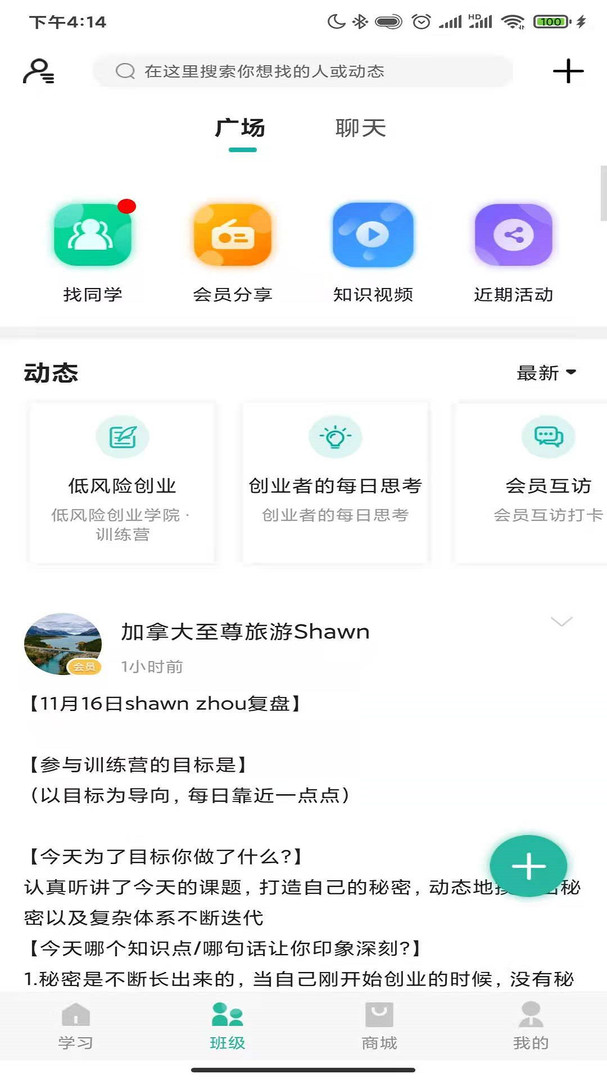This screenshot has height=1080, width=607.
Task: Expand the 最新 sort dropdown
Action: 546,373
